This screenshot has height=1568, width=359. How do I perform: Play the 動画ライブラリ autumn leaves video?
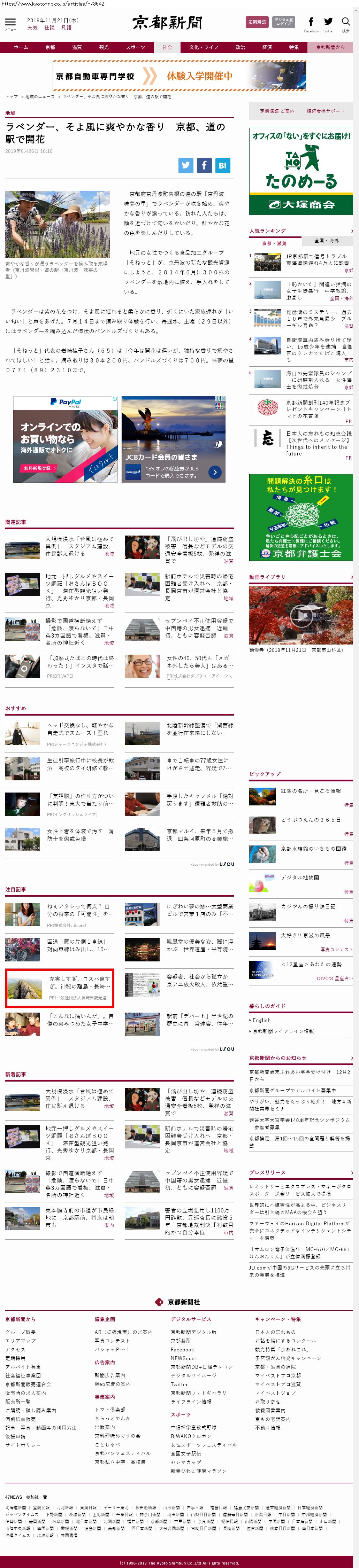[x=300, y=615]
